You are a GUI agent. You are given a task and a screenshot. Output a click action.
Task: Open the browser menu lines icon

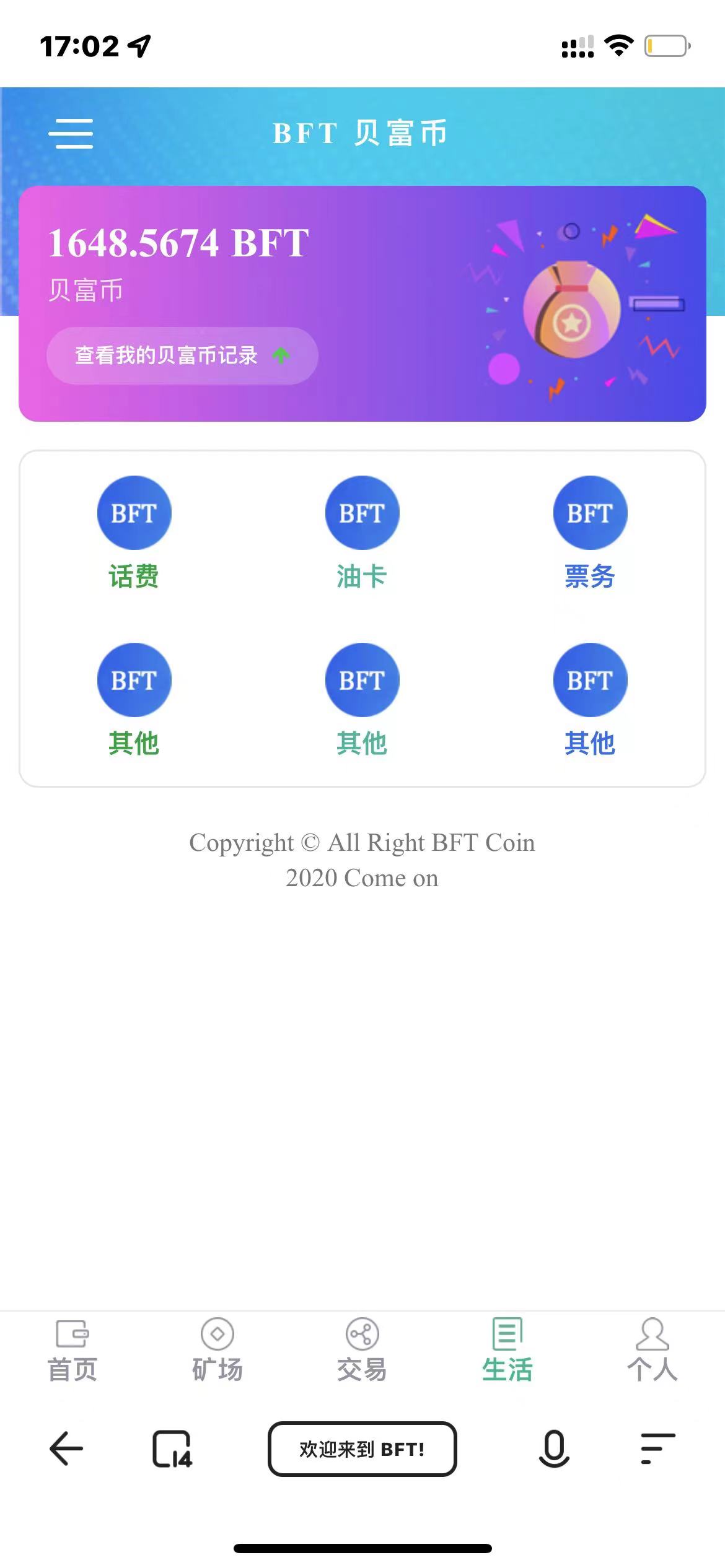coord(657,1449)
